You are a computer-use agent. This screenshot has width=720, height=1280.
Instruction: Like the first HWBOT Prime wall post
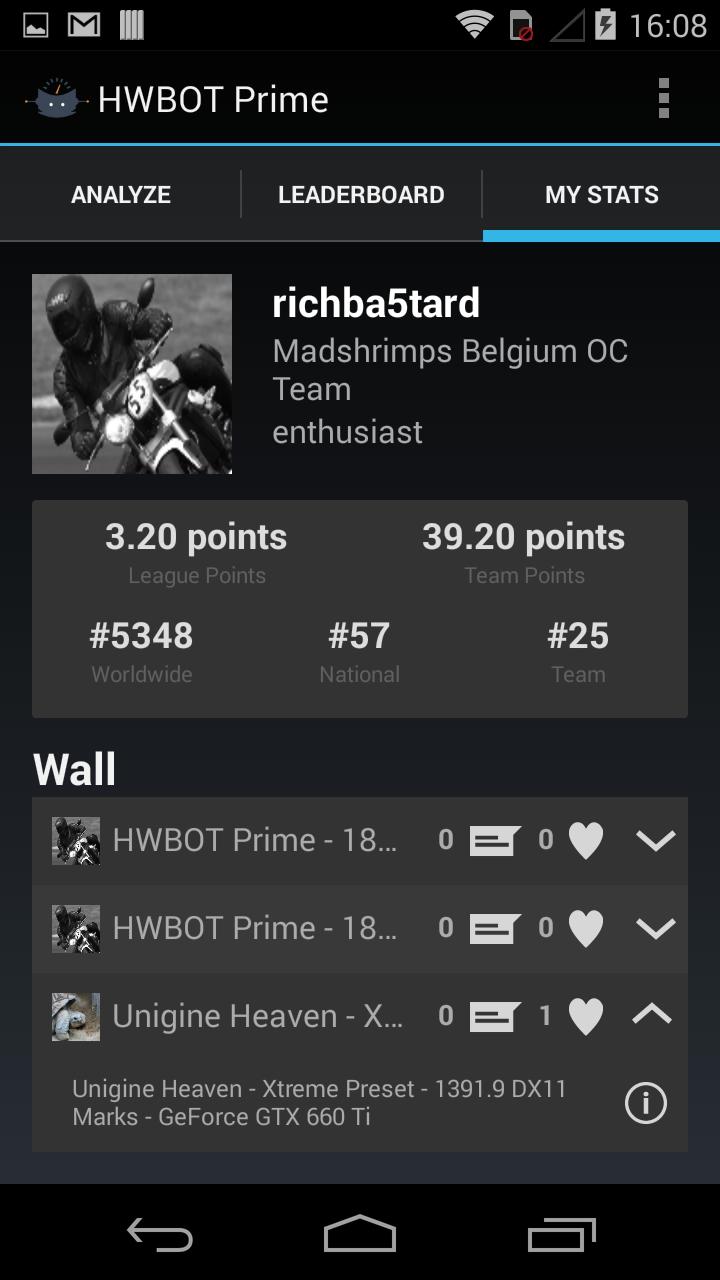(x=585, y=840)
